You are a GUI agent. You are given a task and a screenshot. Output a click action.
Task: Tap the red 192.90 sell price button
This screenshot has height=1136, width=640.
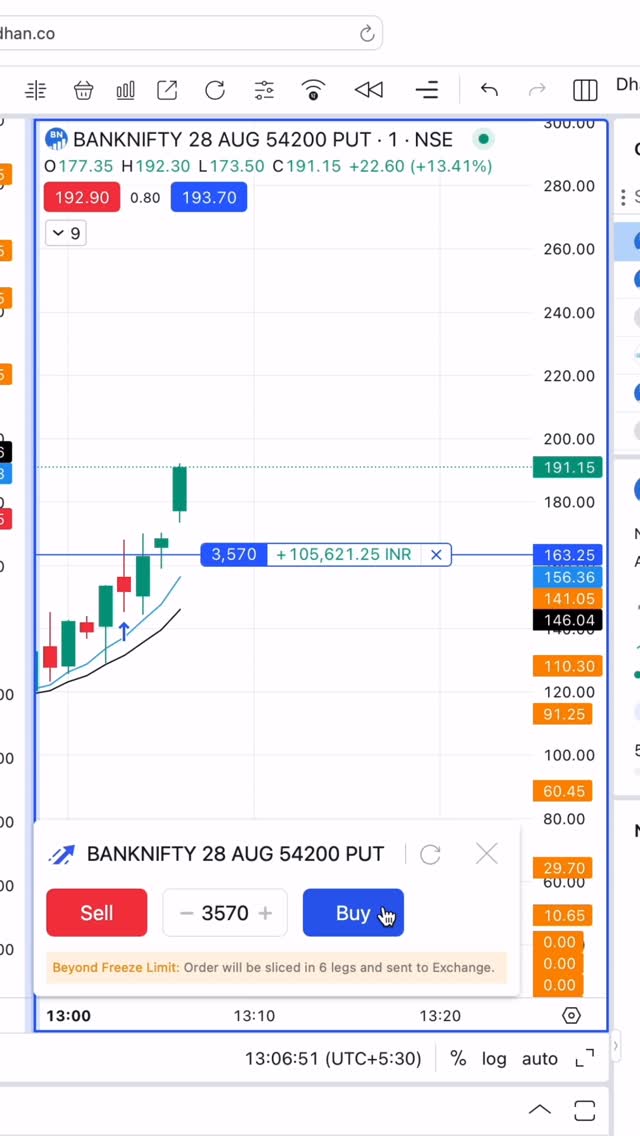82,198
